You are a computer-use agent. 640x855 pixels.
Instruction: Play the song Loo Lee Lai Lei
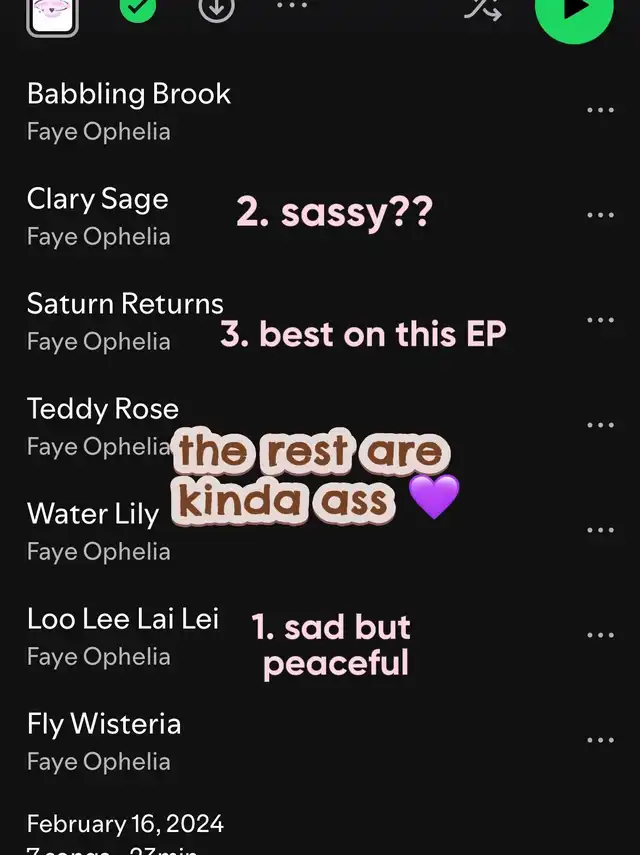pyautogui.click(x=122, y=619)
